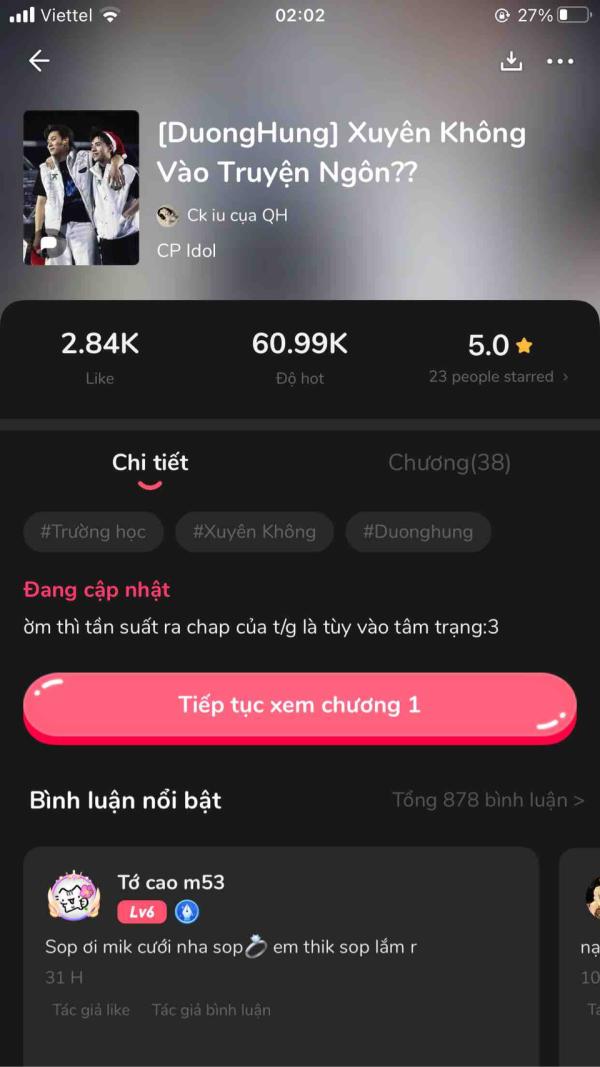Screen dimensions: 600x1067
Task: Tap the #Duonghung tag chip
Action: pyautogui.click(x=418, y=532)
